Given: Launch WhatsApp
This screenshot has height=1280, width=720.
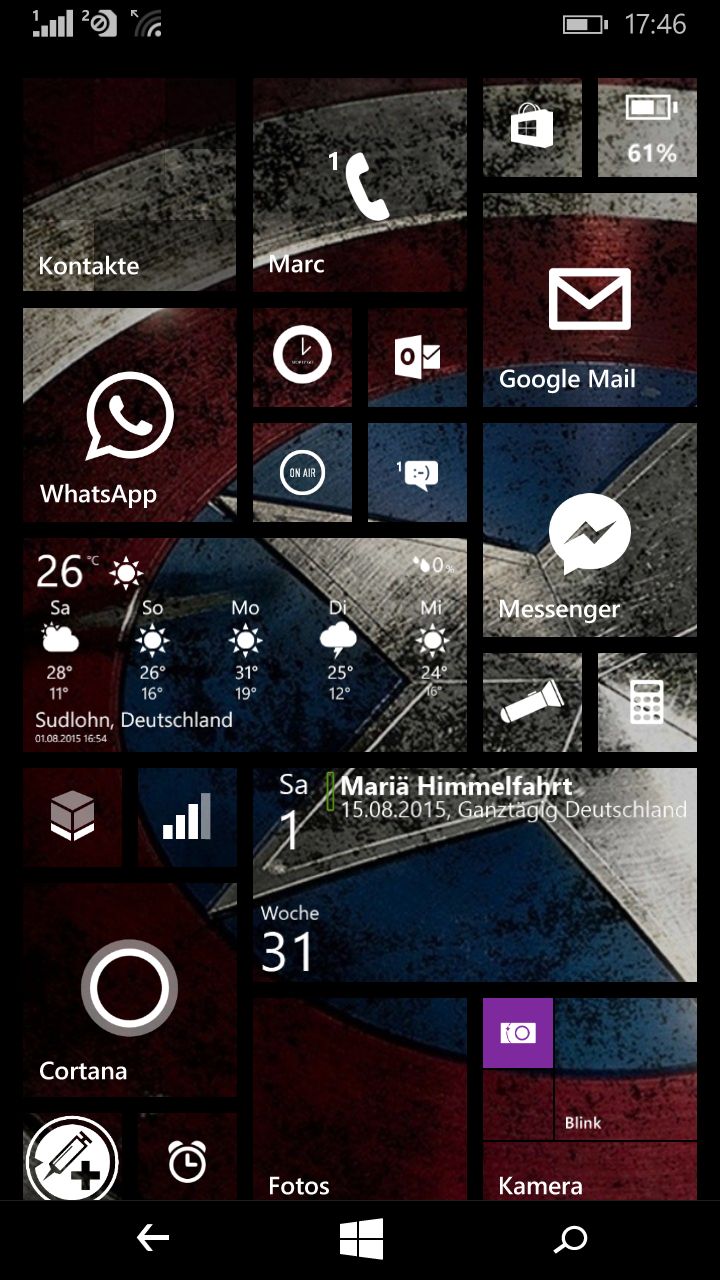Looking at the screenshot, I should click(129, 415).
